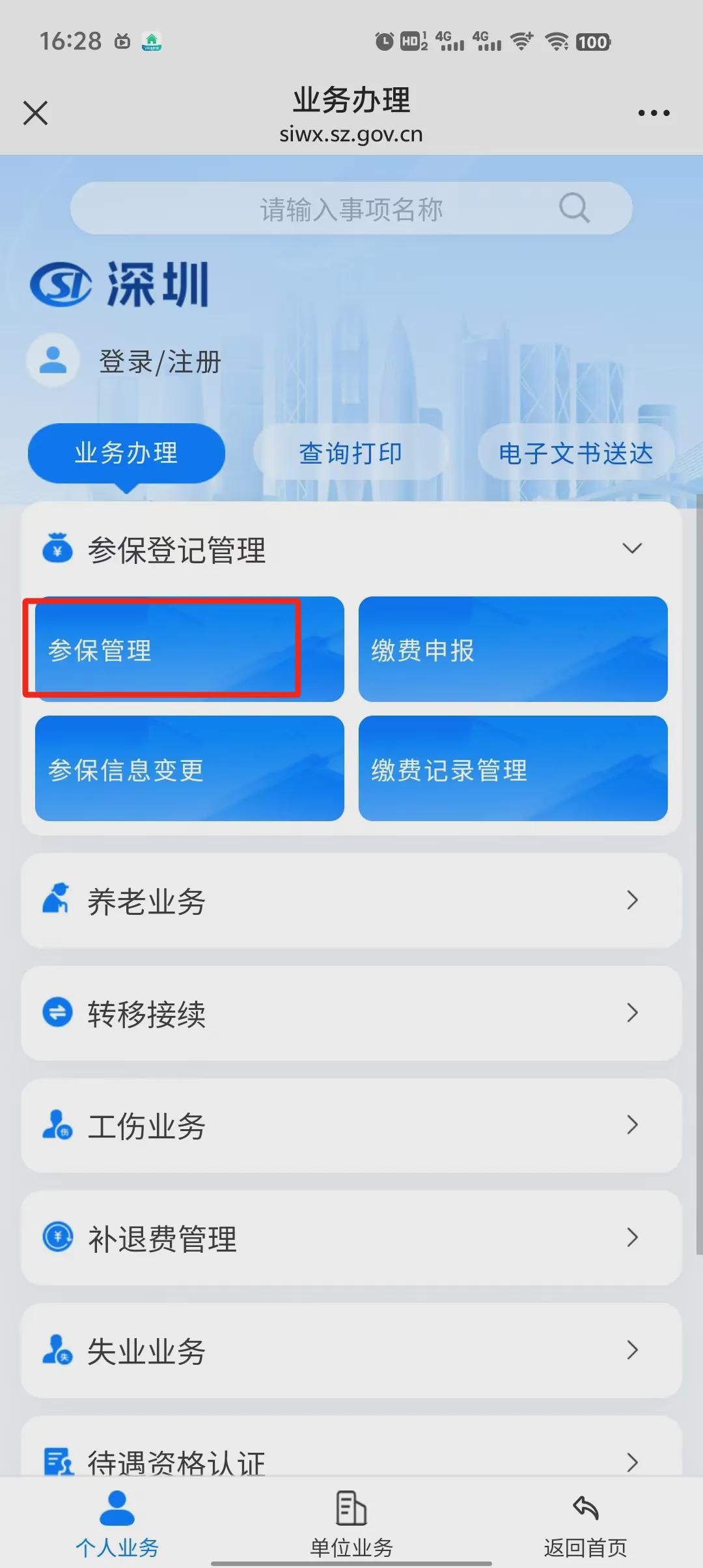This screenshot has height=1568, width=703.
Task: Close the 业务办理 web page
Action: [35, 113]
